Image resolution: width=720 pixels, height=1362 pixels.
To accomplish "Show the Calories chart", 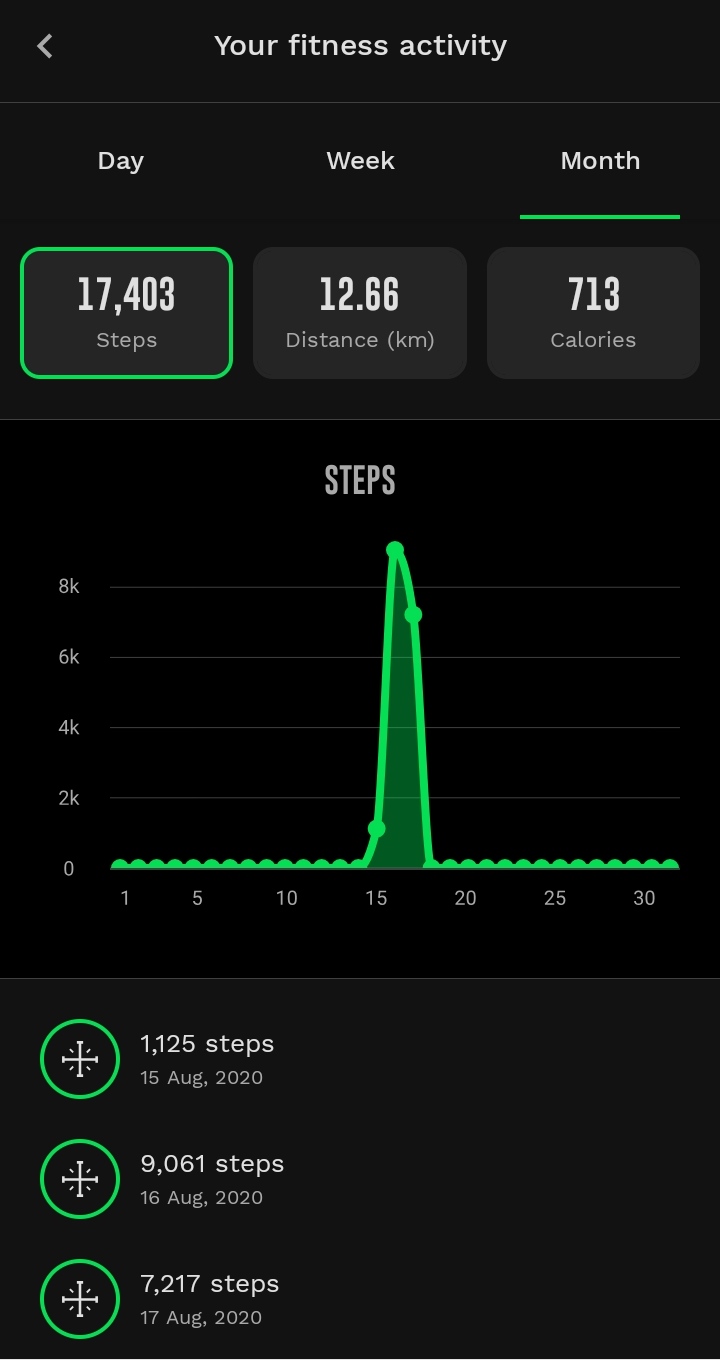I will click(593, 313).
